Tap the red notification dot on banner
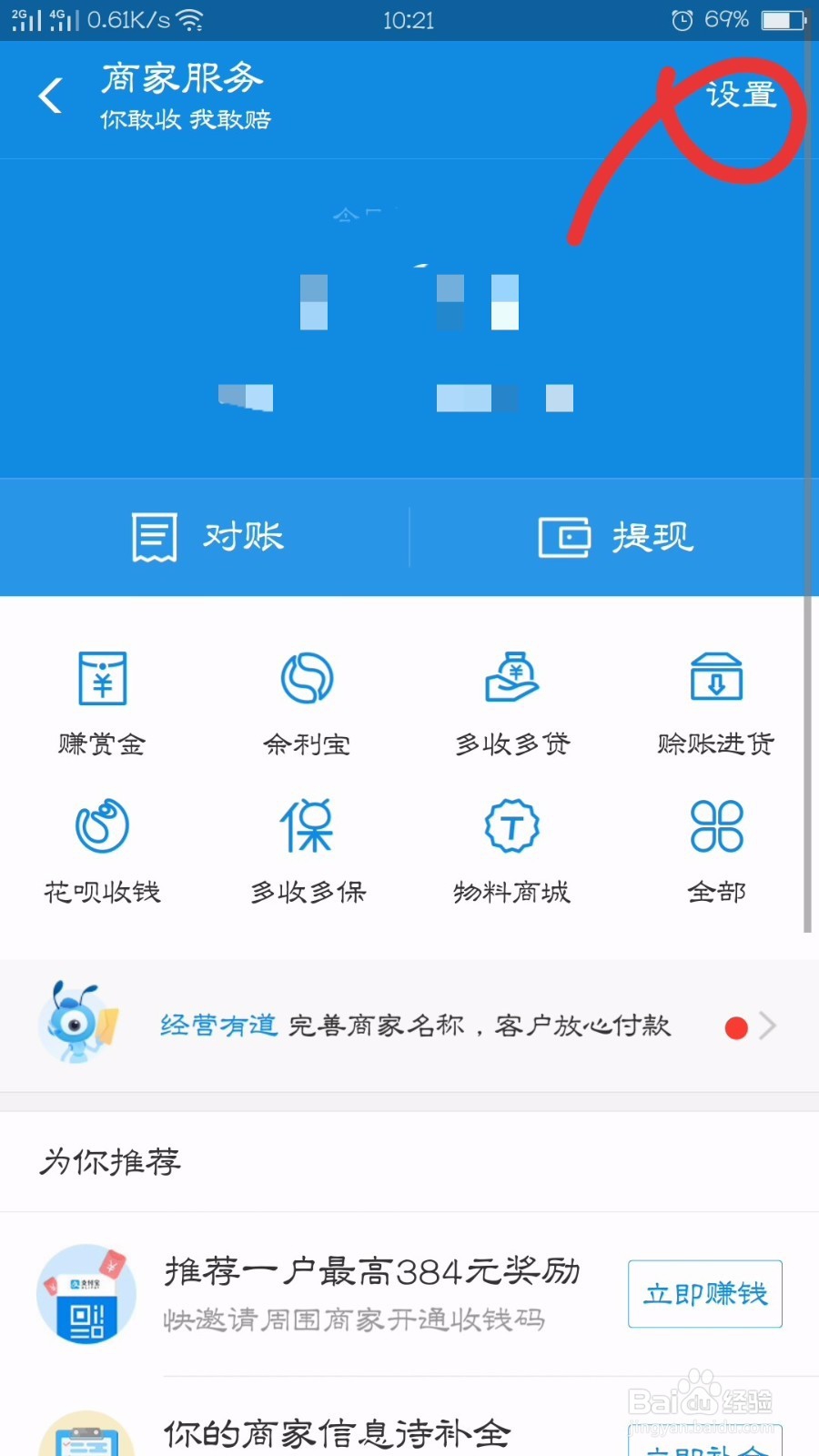The image size is (819, 1456). click(736, 1026)
